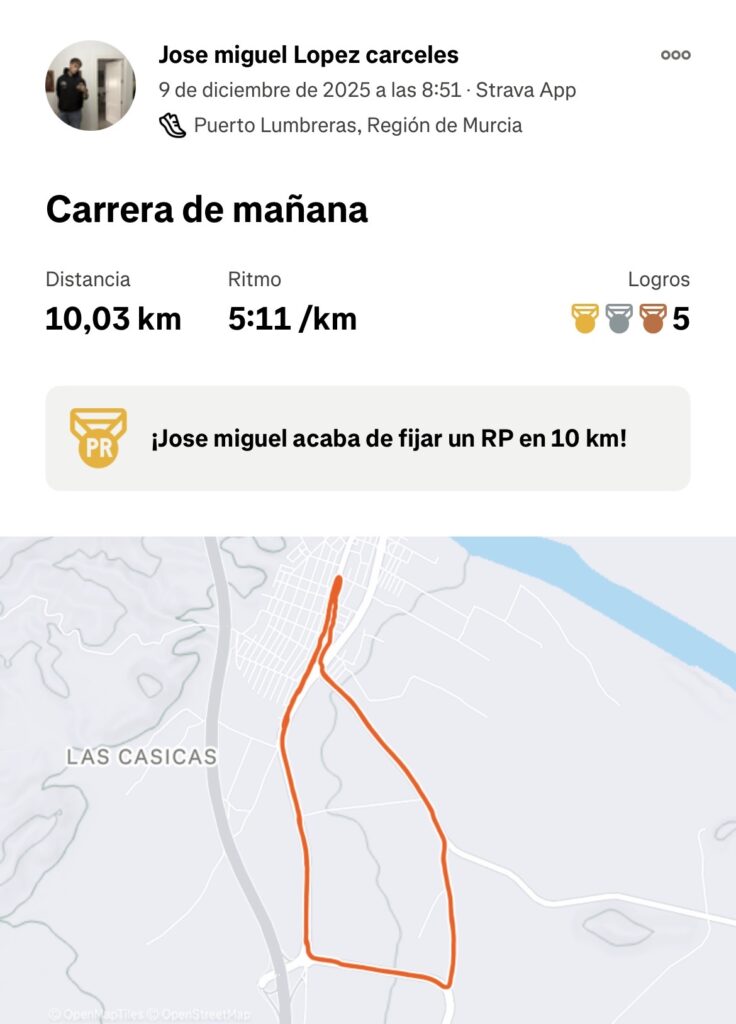Open the 10 km RP achievement banner
Screen dimensions: 736x1024
(368, 439)
